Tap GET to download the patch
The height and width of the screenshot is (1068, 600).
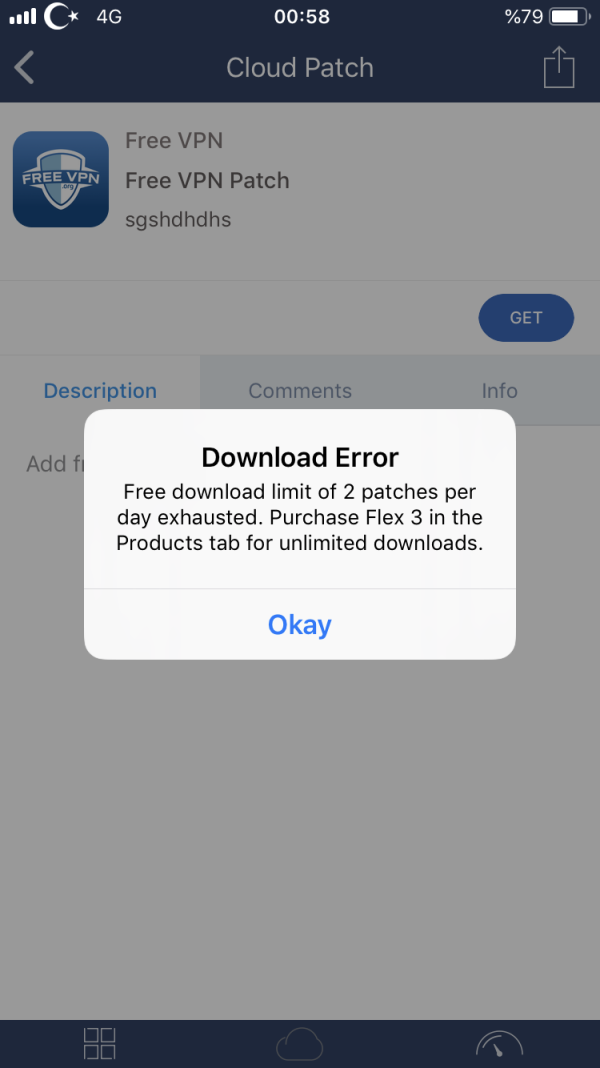pos(526,318)
